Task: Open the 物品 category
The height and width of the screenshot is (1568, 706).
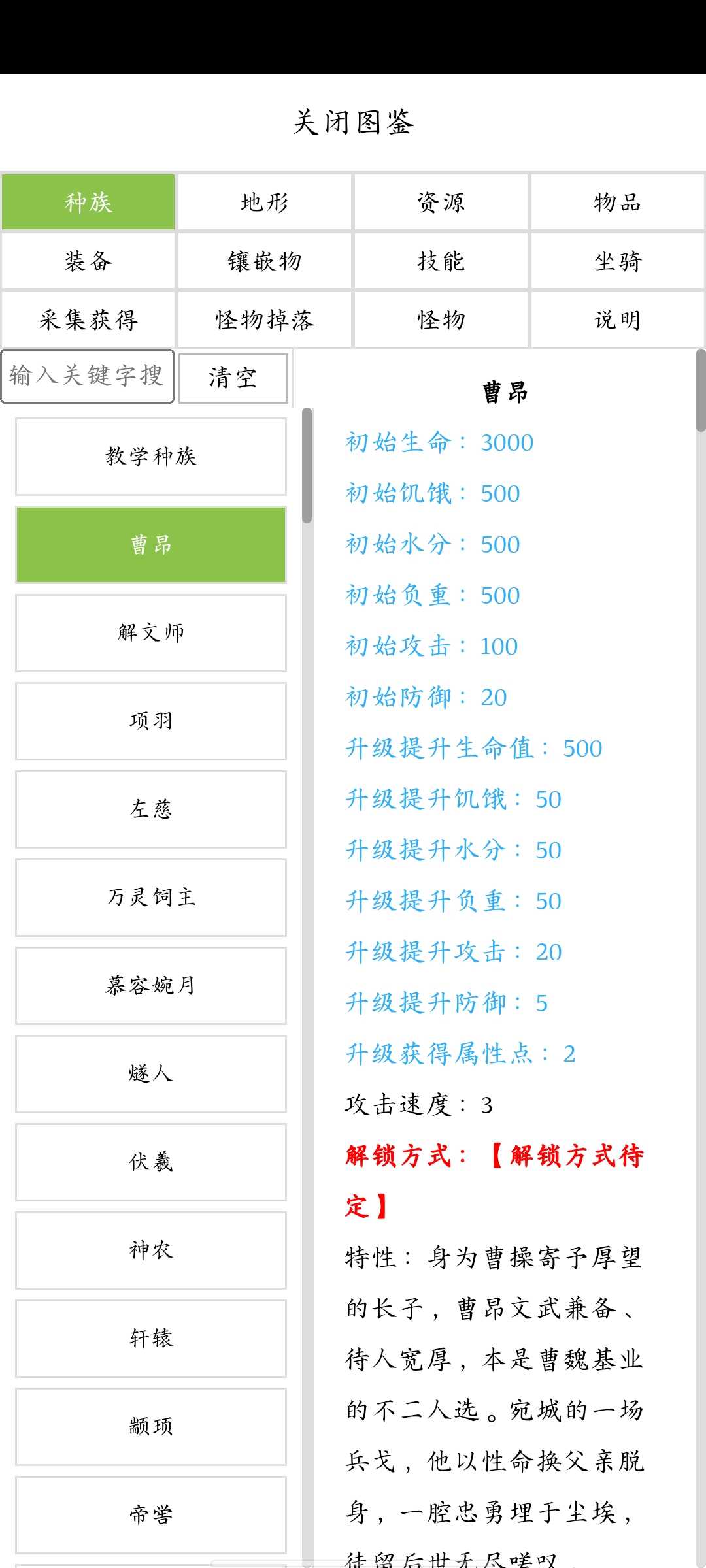Action: [618, 202]
